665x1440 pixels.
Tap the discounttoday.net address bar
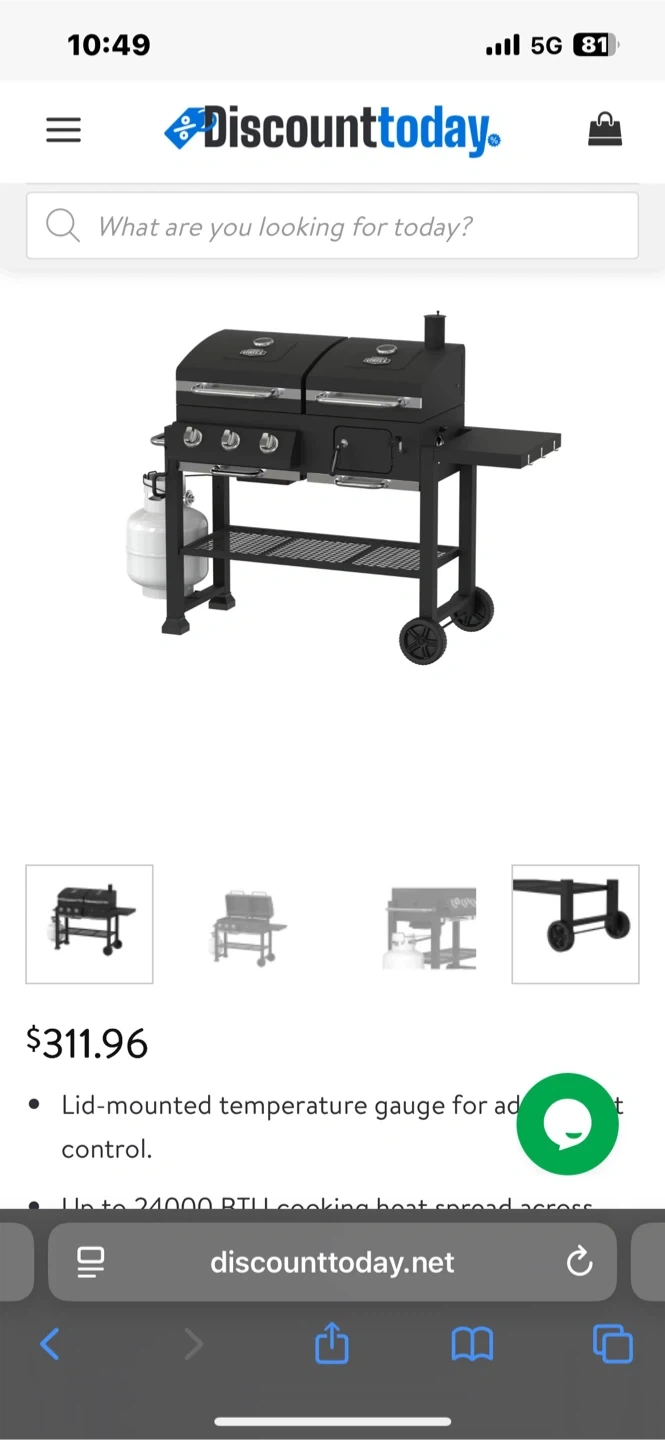coord(332,1262)
